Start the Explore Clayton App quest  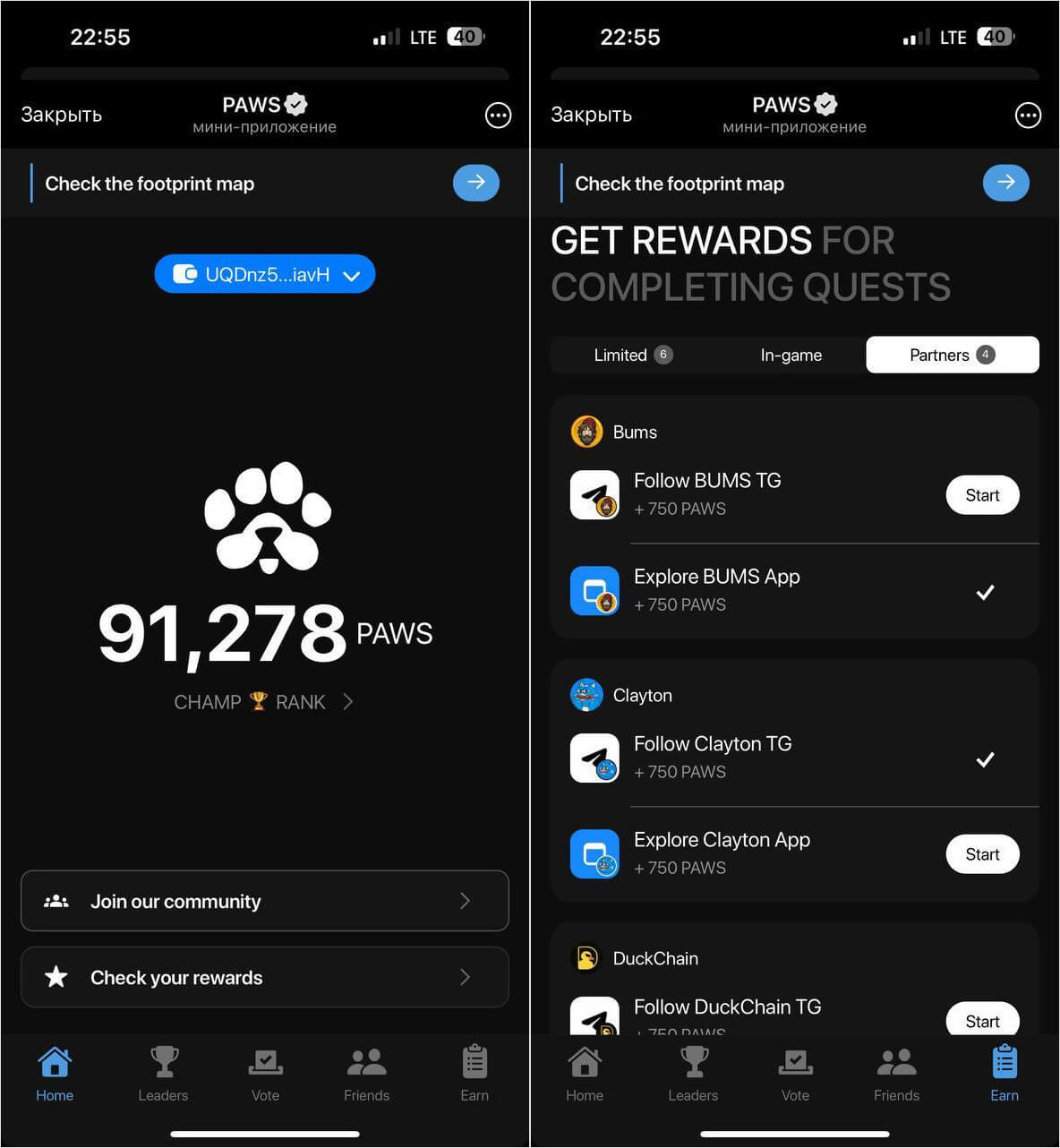pyautogui.click(x=982, y=854)
